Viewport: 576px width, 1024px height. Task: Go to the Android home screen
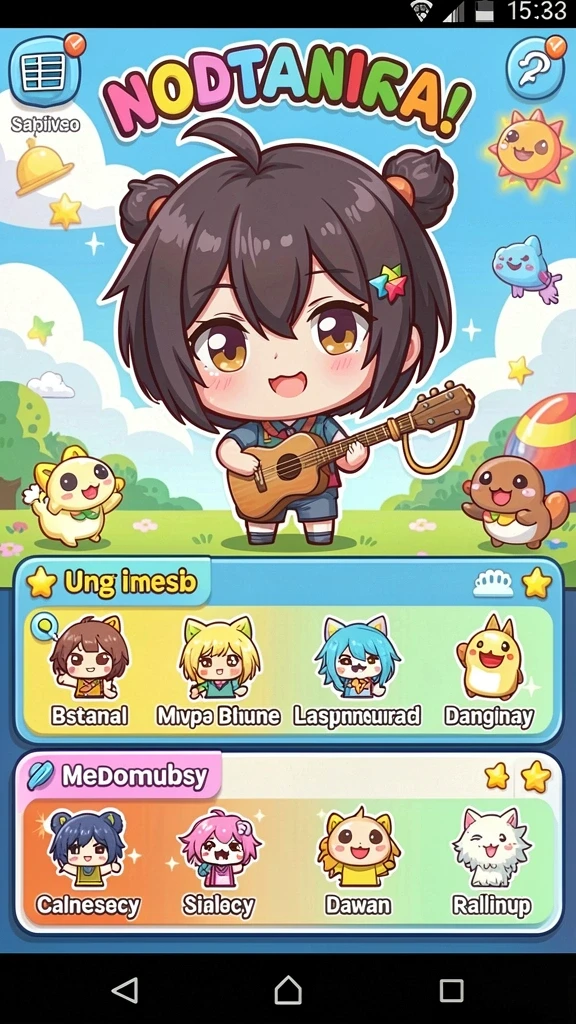288,989
